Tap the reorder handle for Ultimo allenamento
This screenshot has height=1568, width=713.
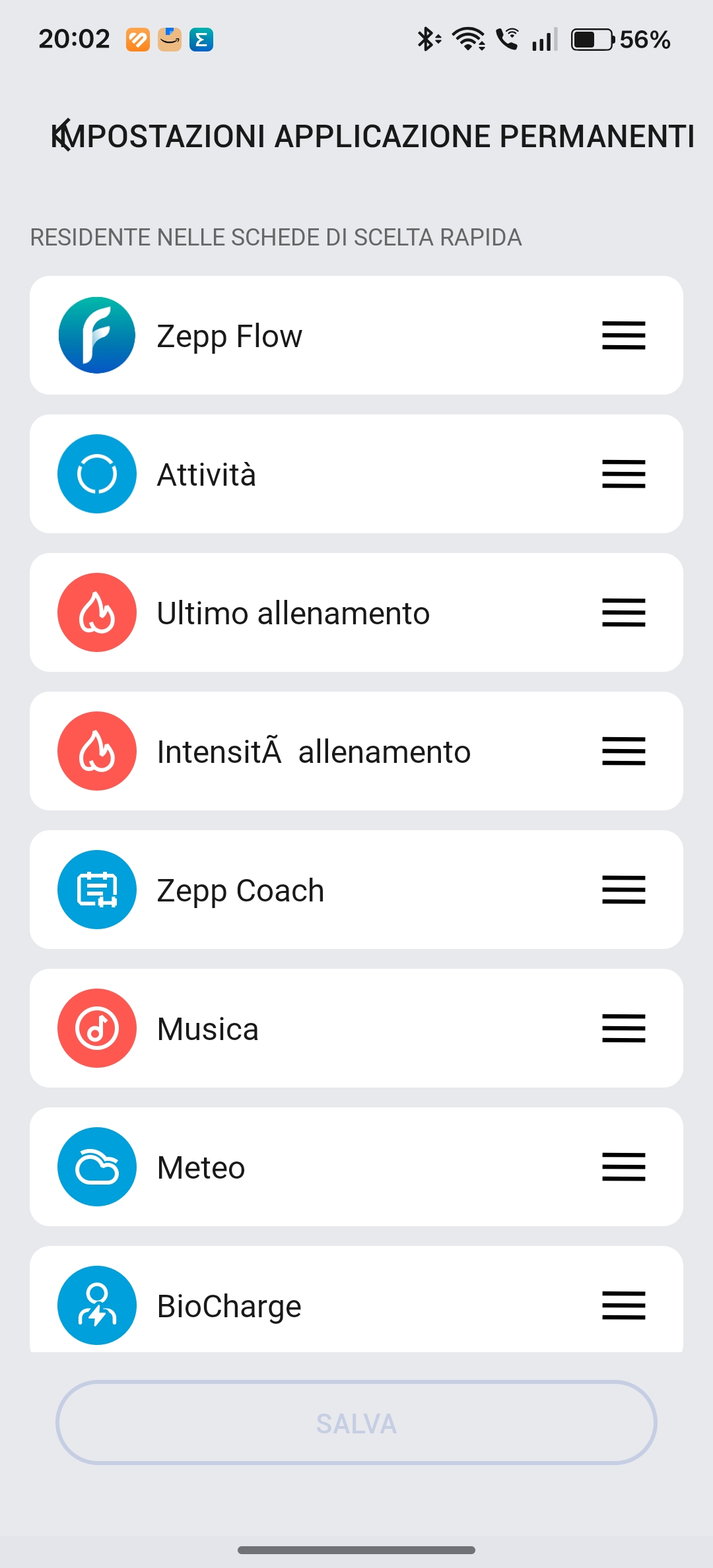coord(623,612)
